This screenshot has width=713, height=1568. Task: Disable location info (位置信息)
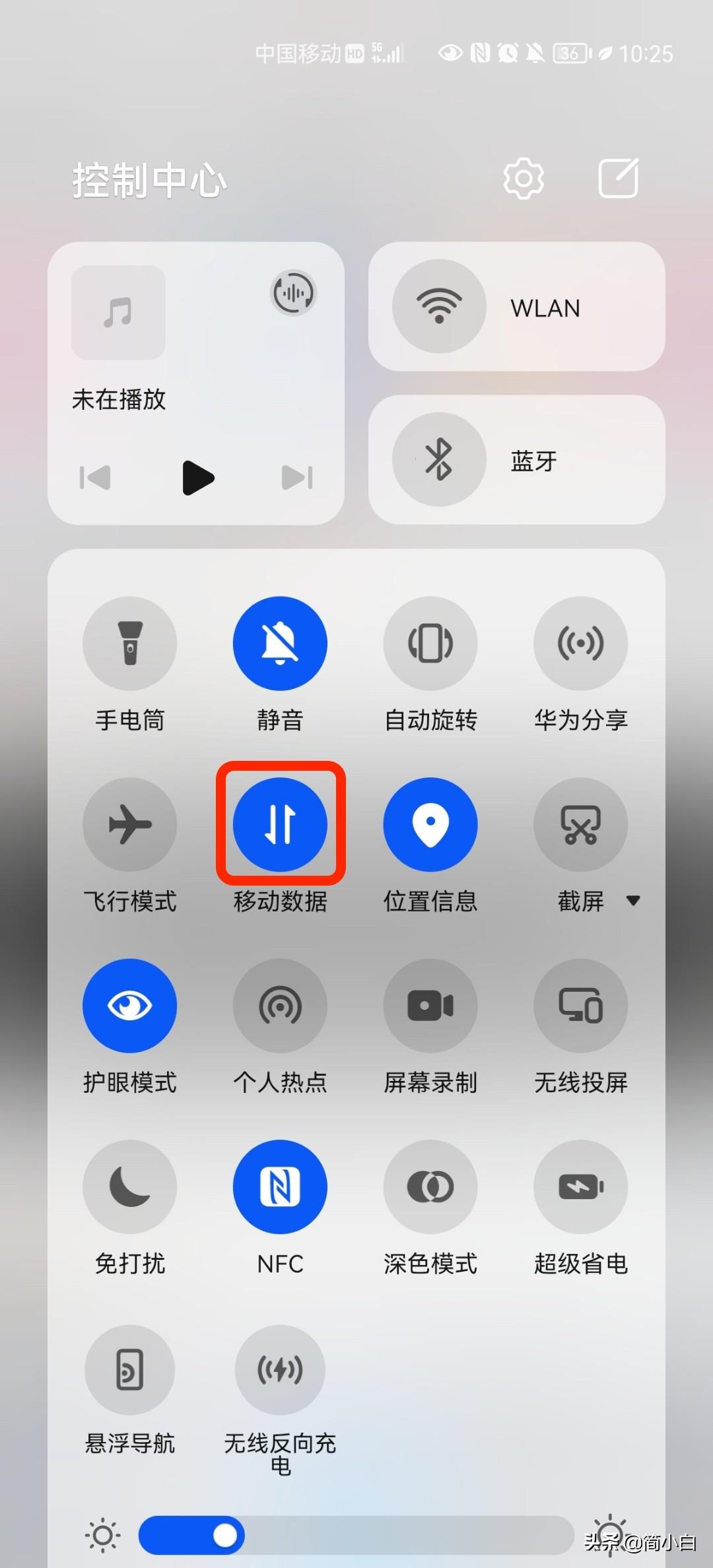click(430, 824)
